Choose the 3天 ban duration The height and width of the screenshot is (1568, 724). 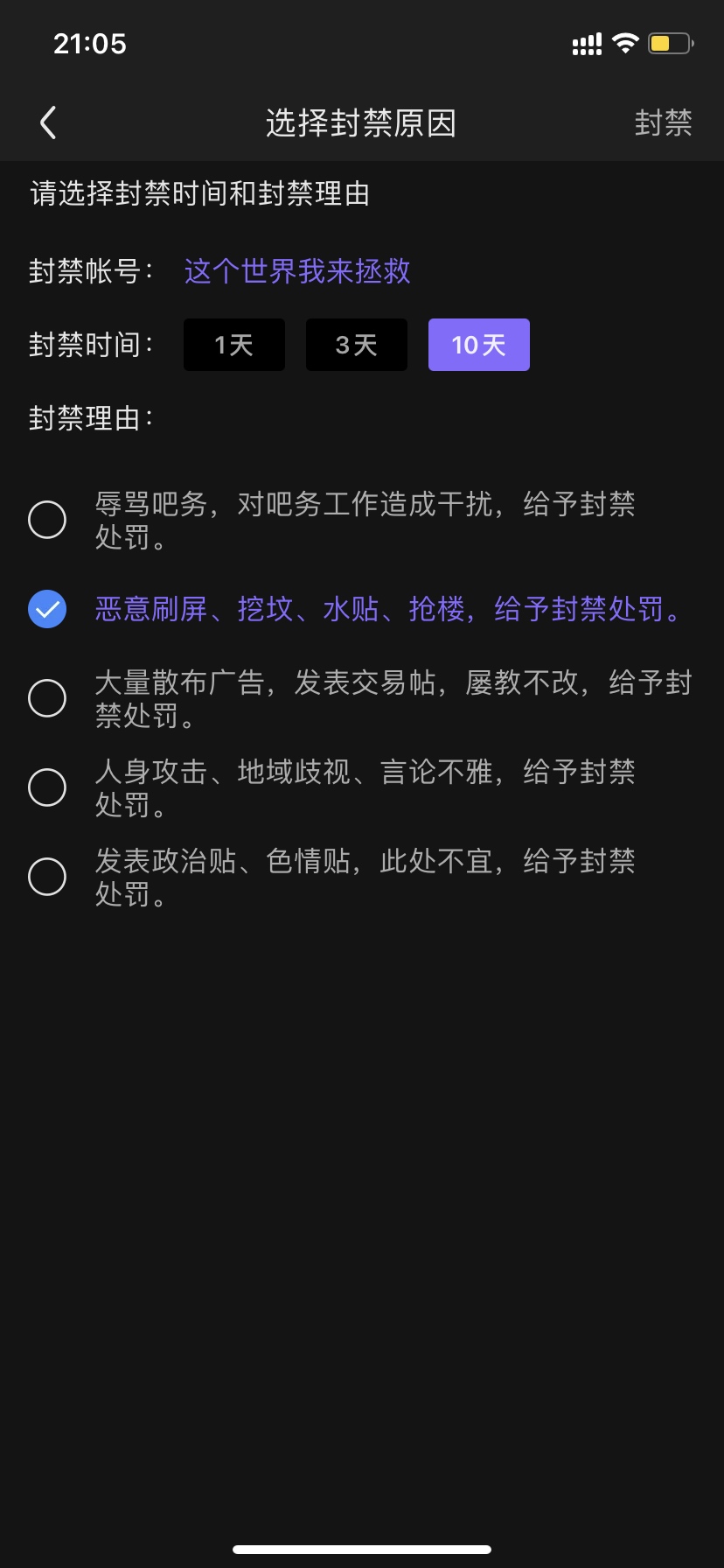(357, 345)
